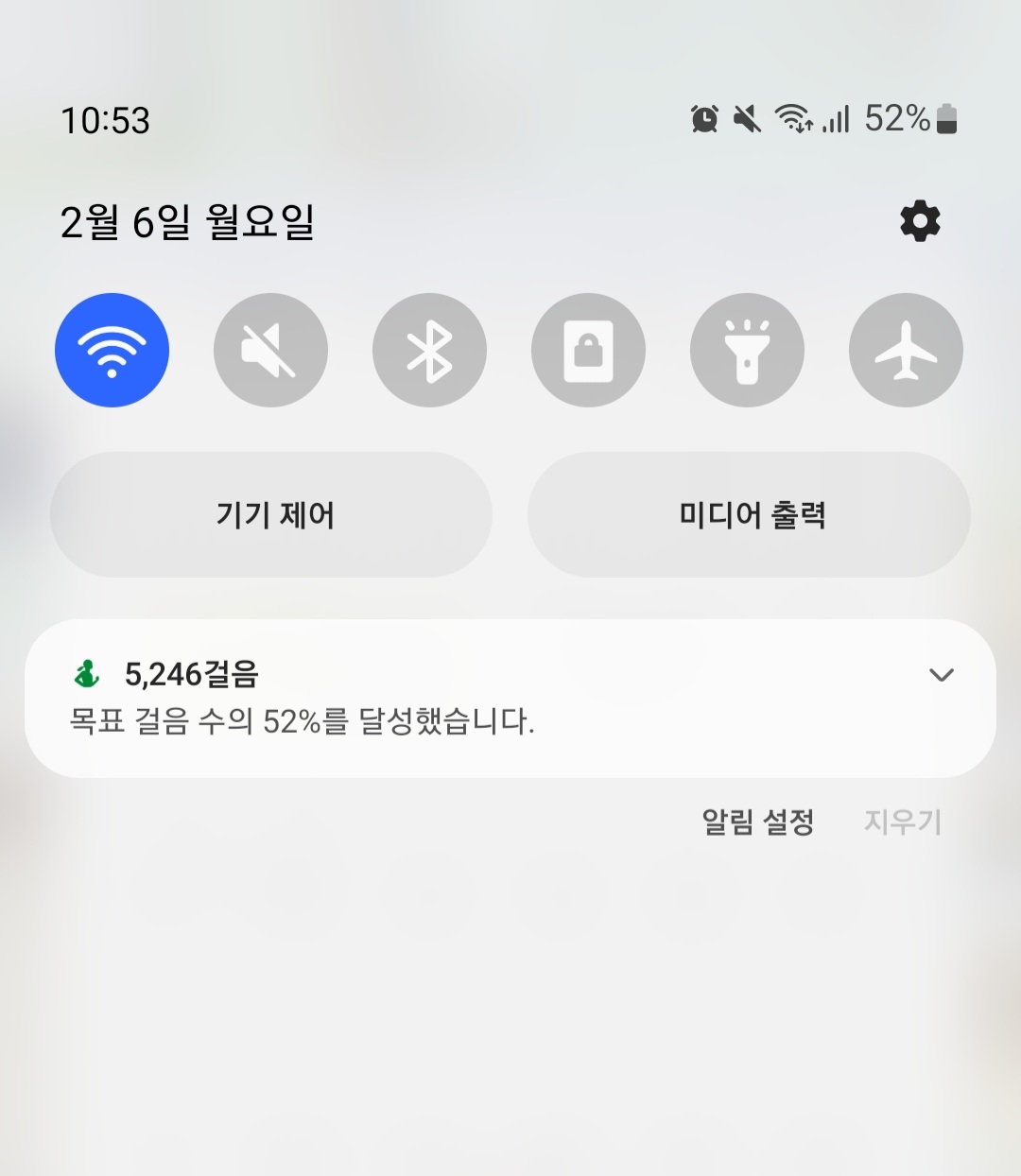1021x1176 pixels.
Task: Turn off the Wi-Fi quick toggle
Action: coord(112,350)
